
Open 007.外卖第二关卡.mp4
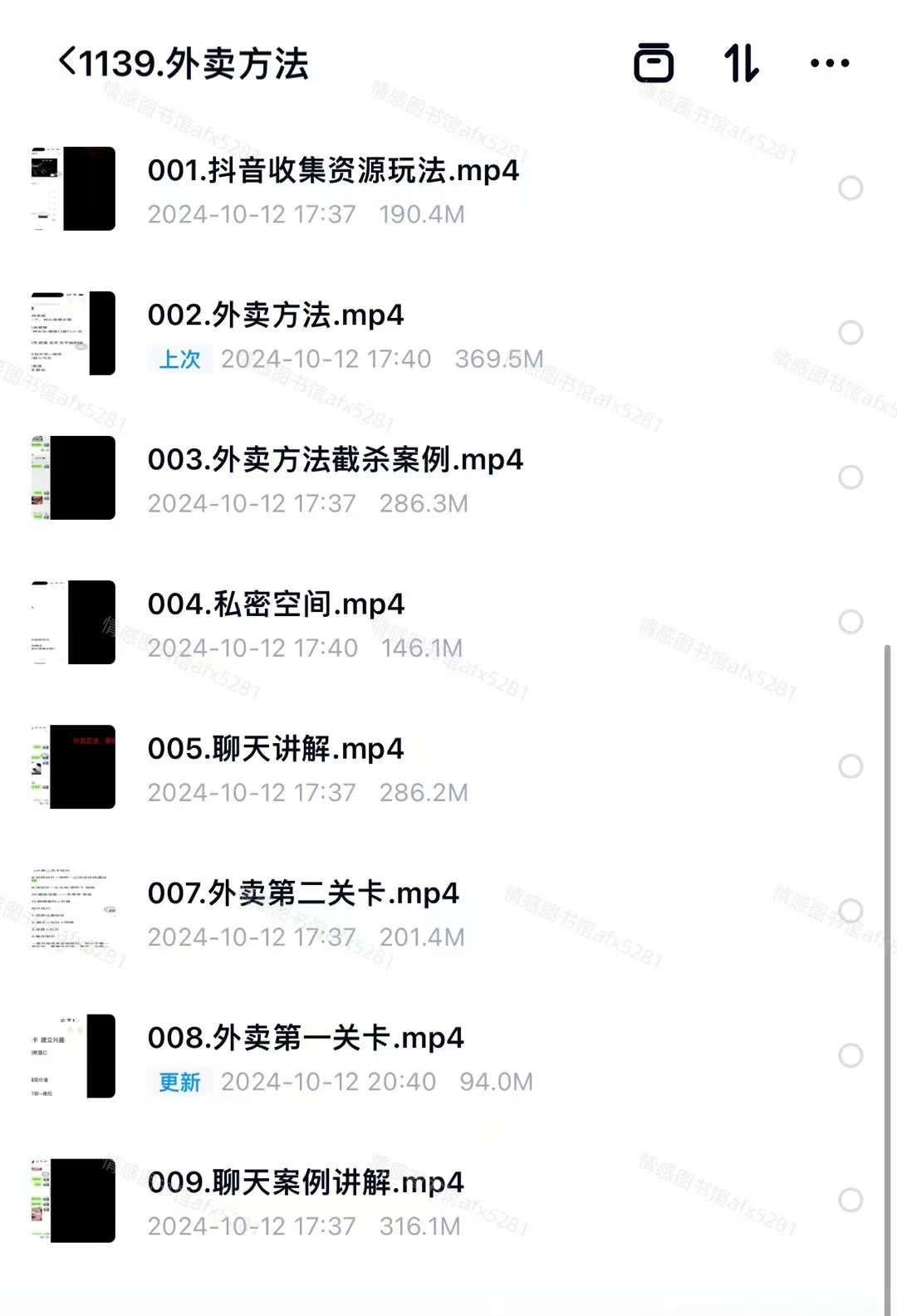click(x=303, y=893)
